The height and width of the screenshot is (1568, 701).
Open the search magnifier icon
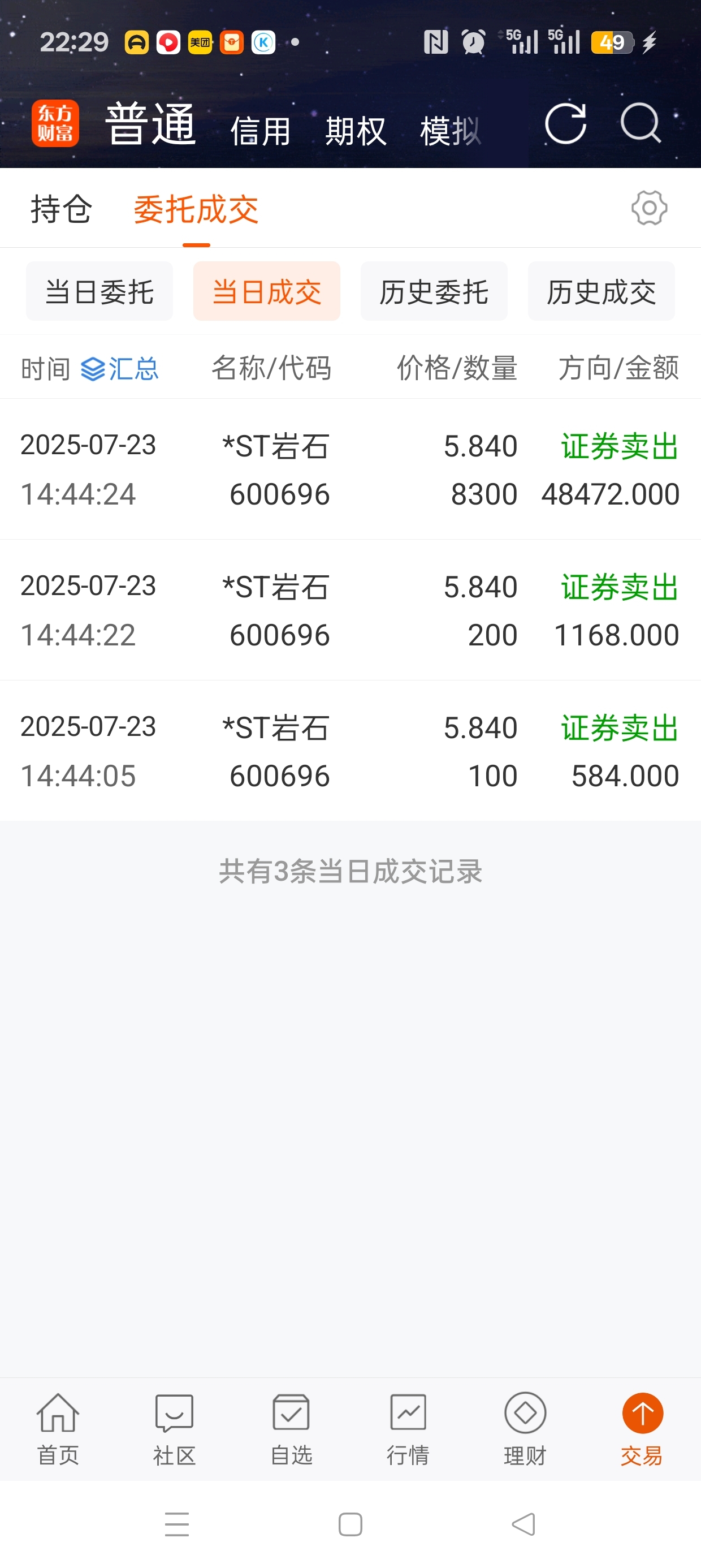(x=641, y=124)
